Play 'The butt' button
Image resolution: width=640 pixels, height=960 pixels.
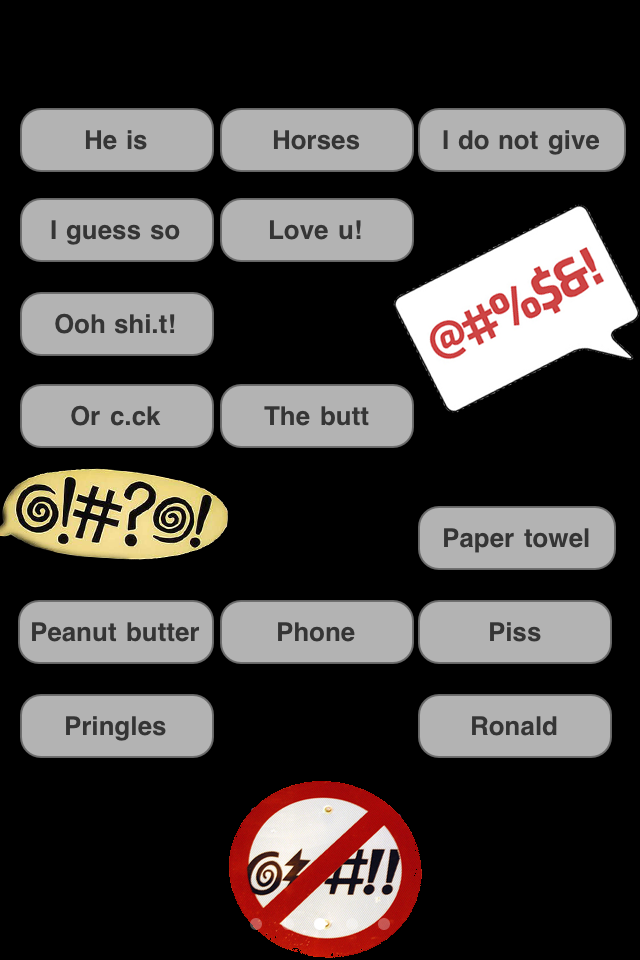click(316, 416)
